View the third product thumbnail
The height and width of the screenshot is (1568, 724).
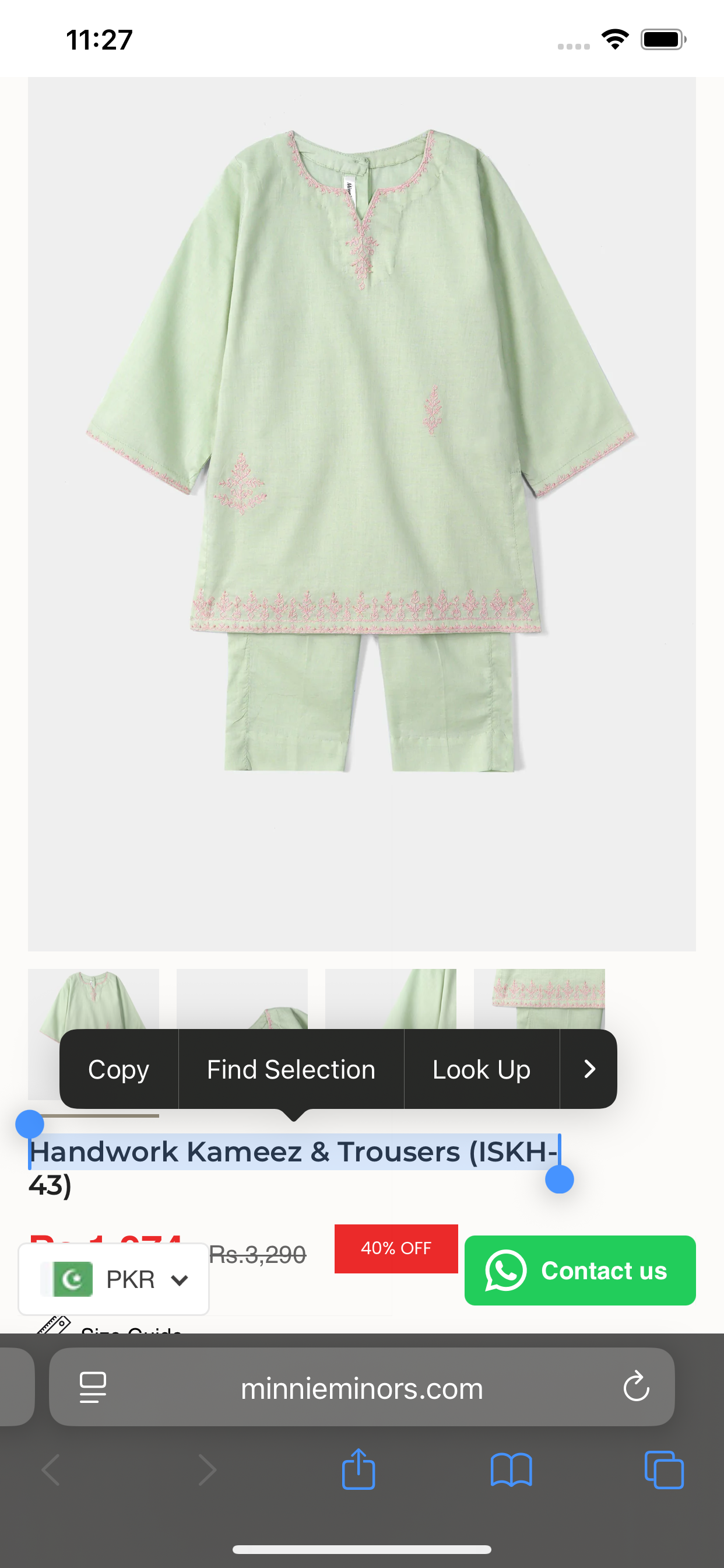click(x=390, y=997)
